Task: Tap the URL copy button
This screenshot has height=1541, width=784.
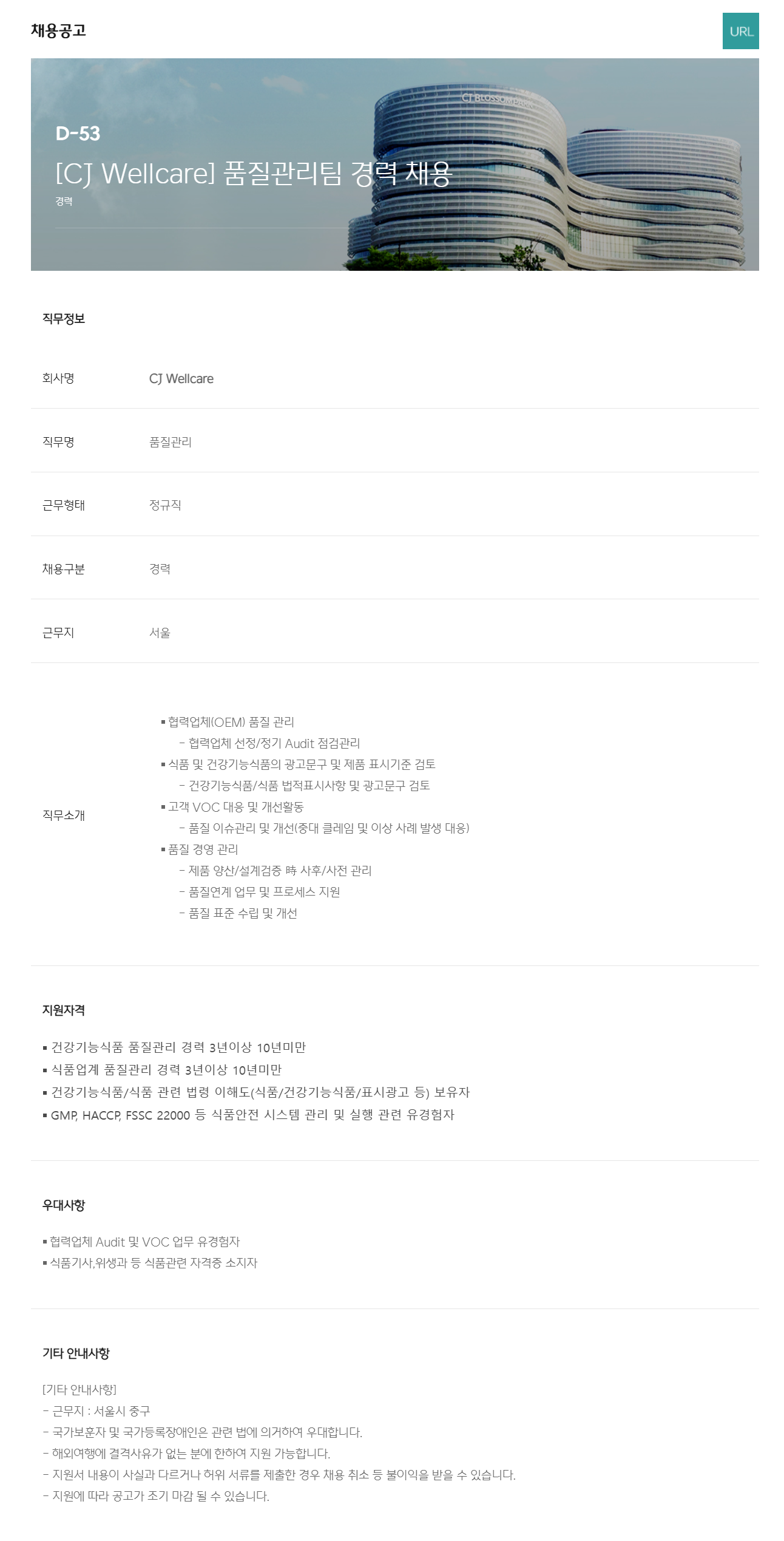Action: click(x=740, y=31)
